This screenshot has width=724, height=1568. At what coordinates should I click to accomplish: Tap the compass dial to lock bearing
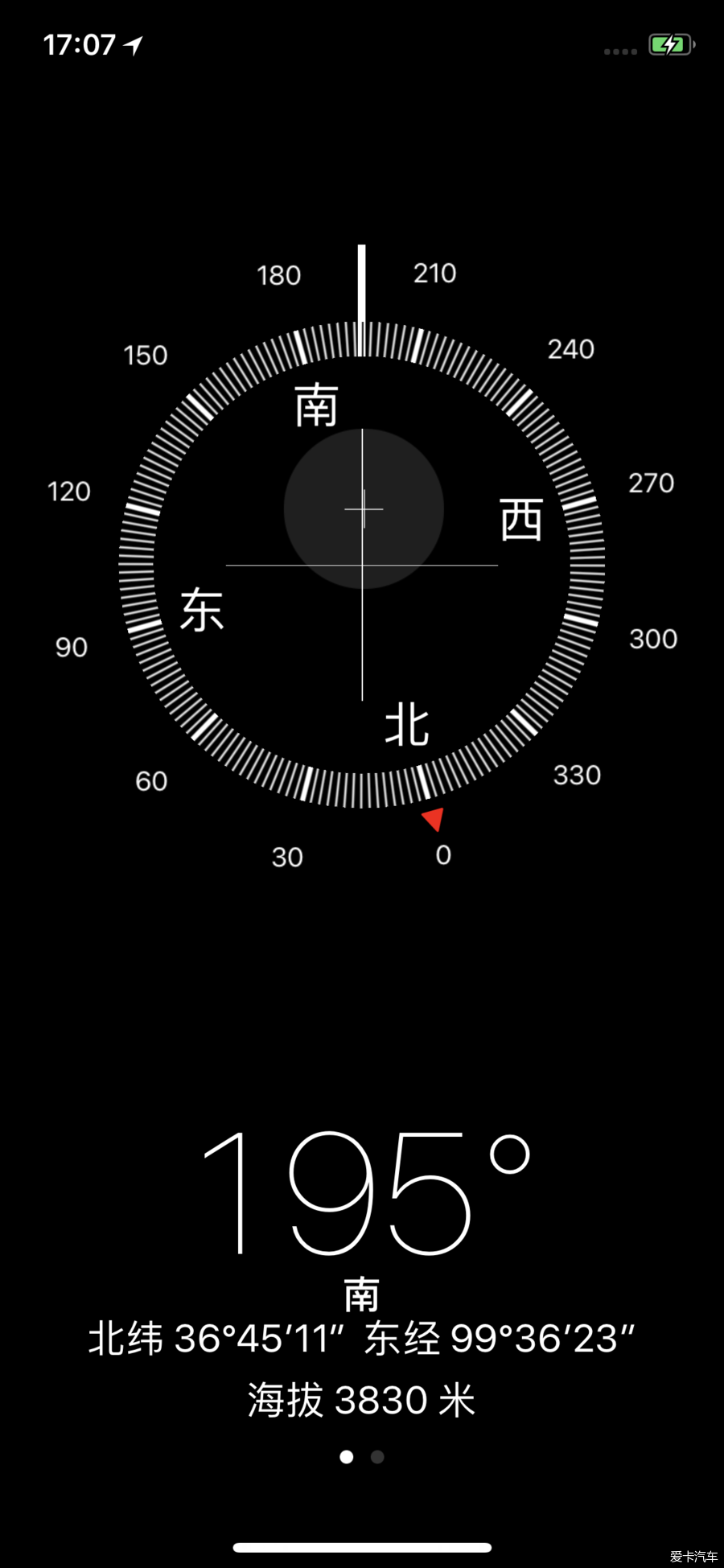coord(362,565)
